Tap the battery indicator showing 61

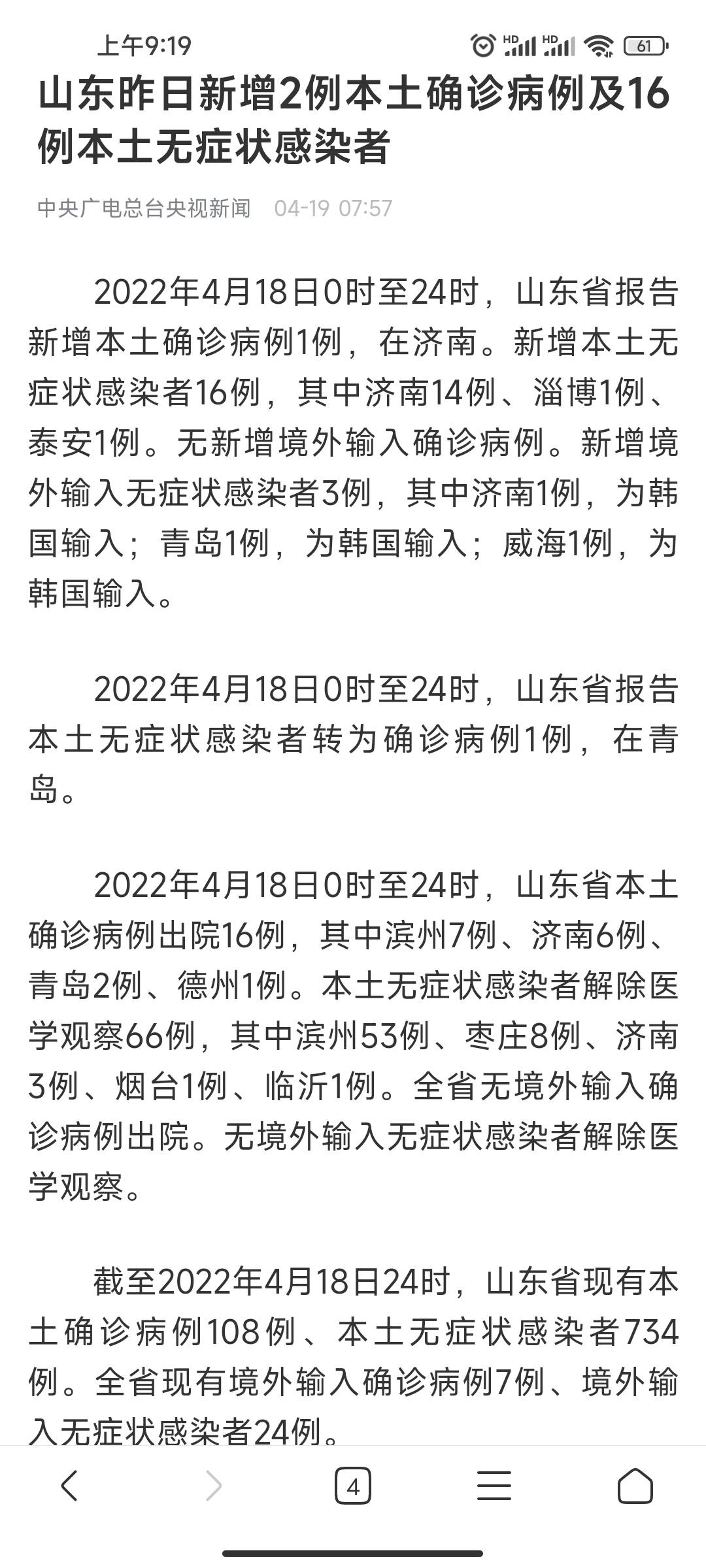pyautogui.click(x=643, y=46)
